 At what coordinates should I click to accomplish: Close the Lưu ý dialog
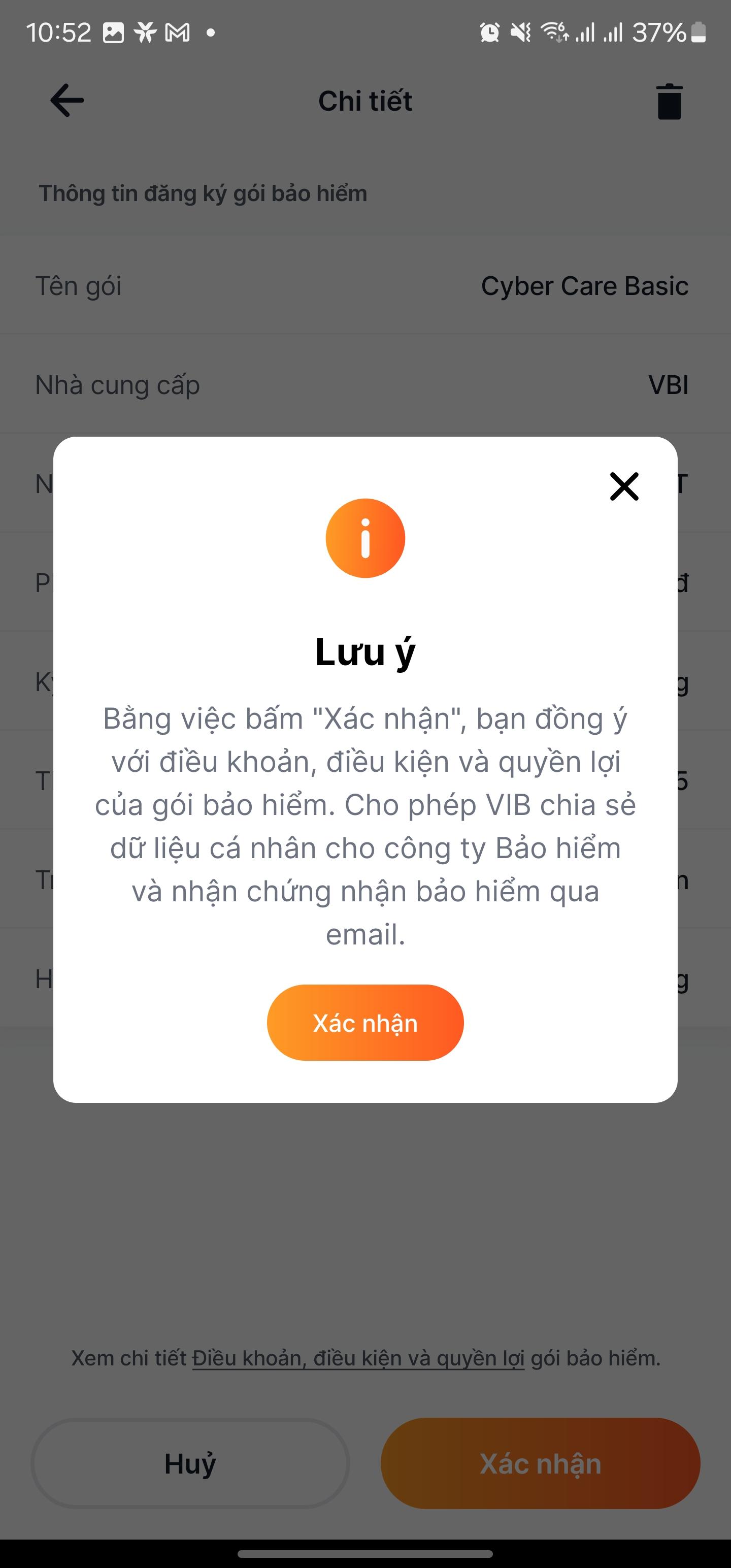(624, 486)
